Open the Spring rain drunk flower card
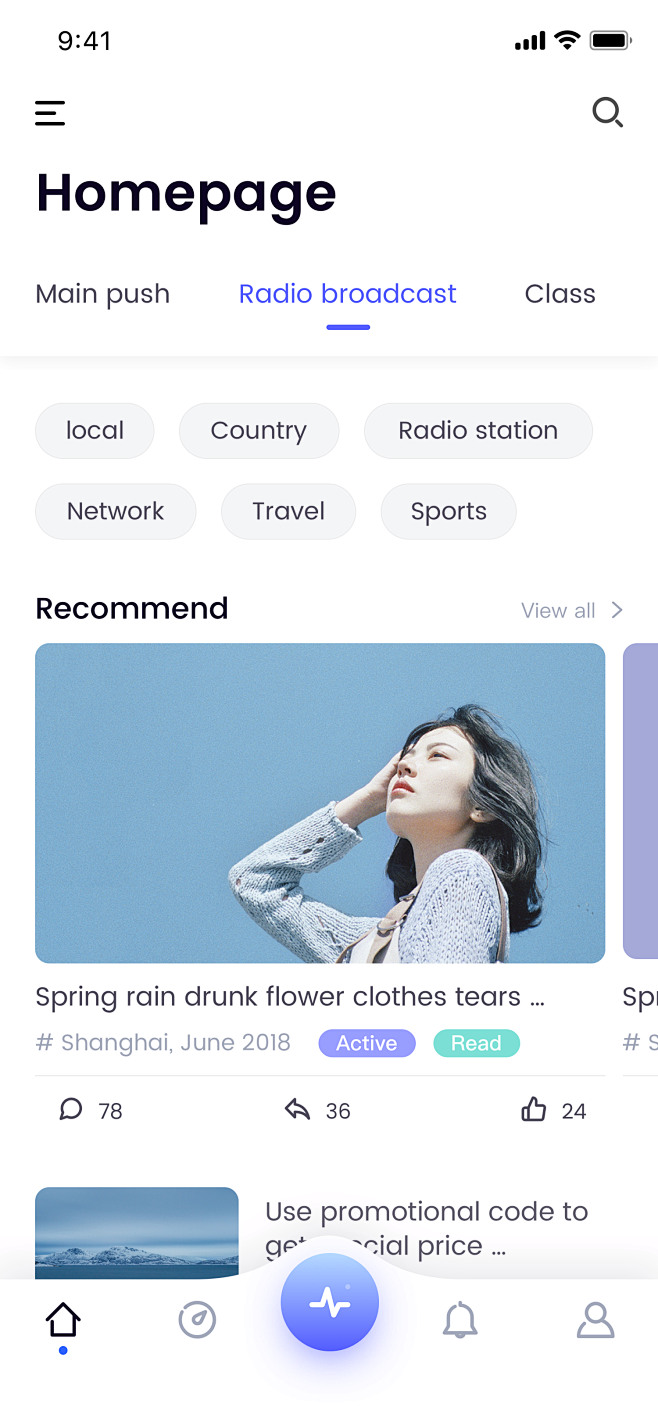 click(x=320, y=803)
